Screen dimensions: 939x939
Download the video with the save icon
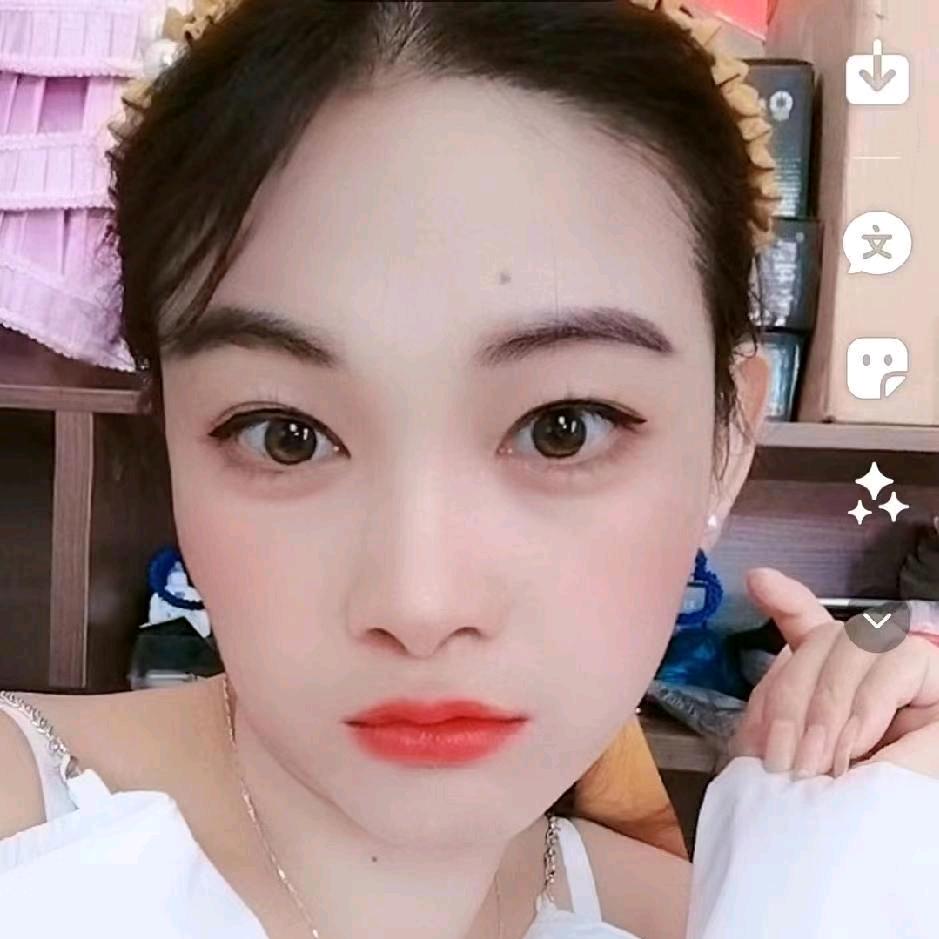[x=877, y=73]
